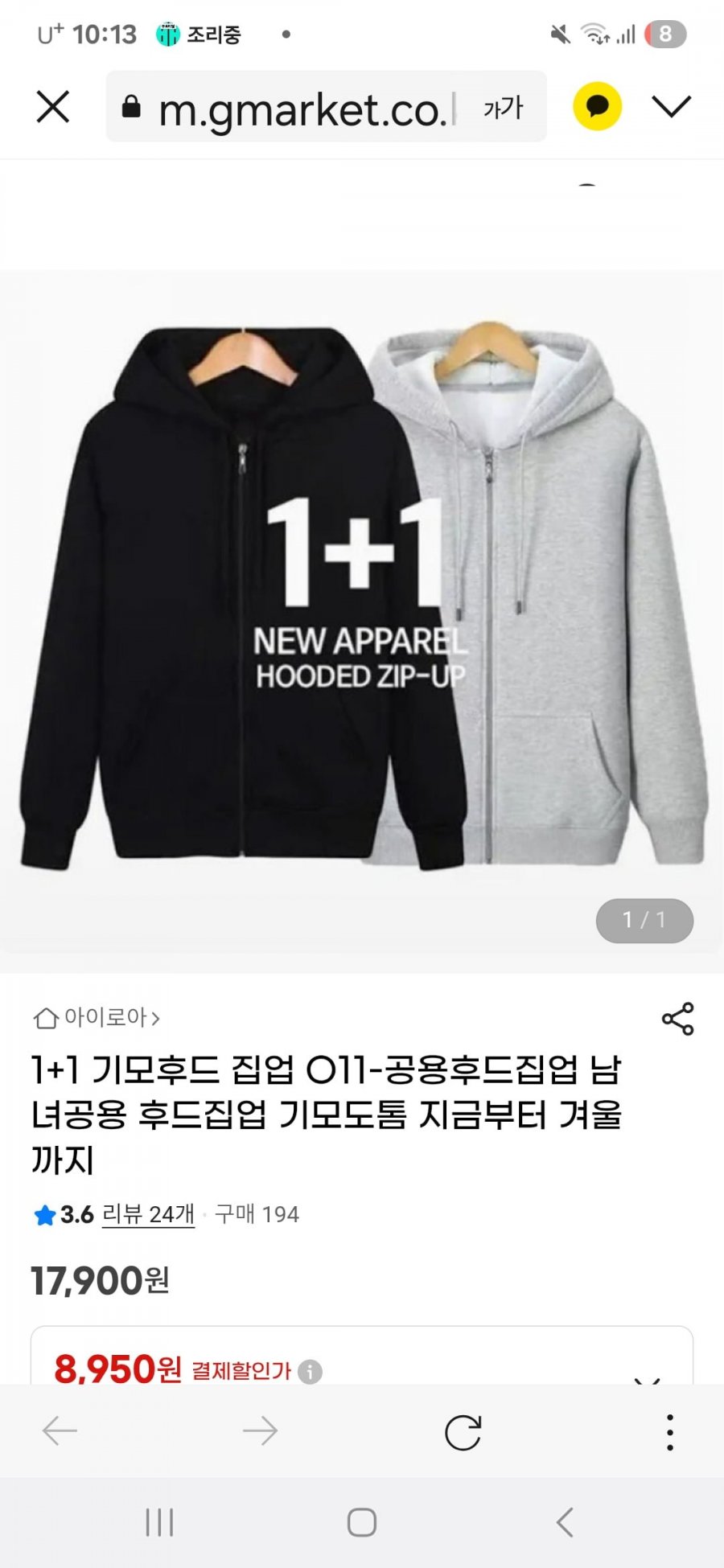724x1568 pixels.
Task: Show info about 결제할인가
Action: click(x=311, y=1372)
